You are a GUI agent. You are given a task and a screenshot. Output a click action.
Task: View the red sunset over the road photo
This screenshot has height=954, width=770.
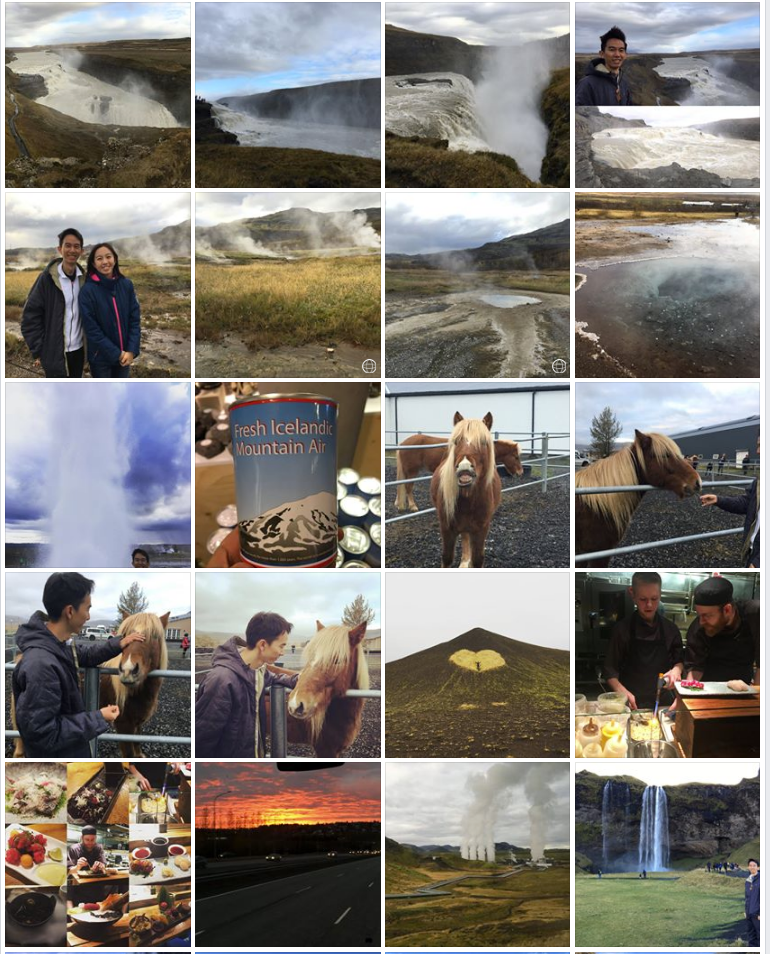tap(287, 854)
